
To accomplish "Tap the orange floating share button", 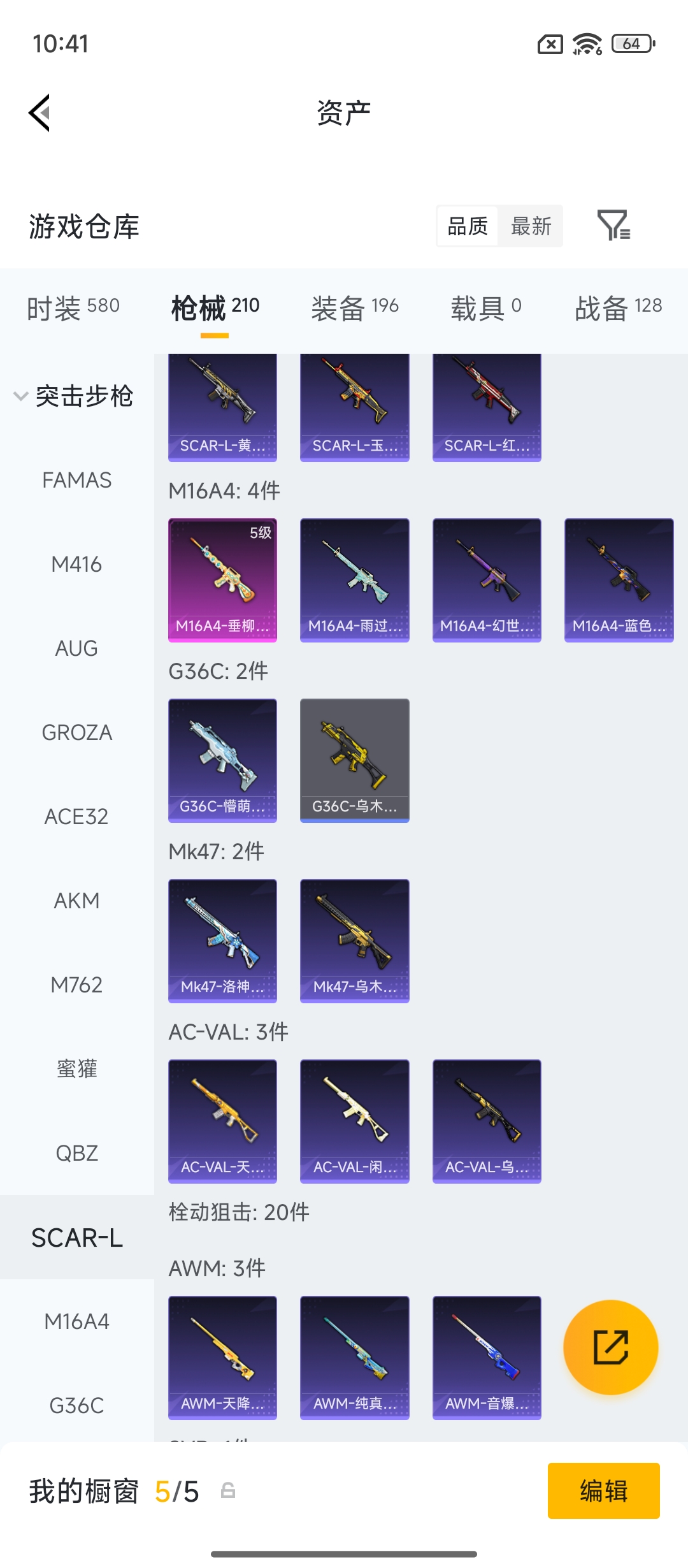I will tap(610, 1347).
